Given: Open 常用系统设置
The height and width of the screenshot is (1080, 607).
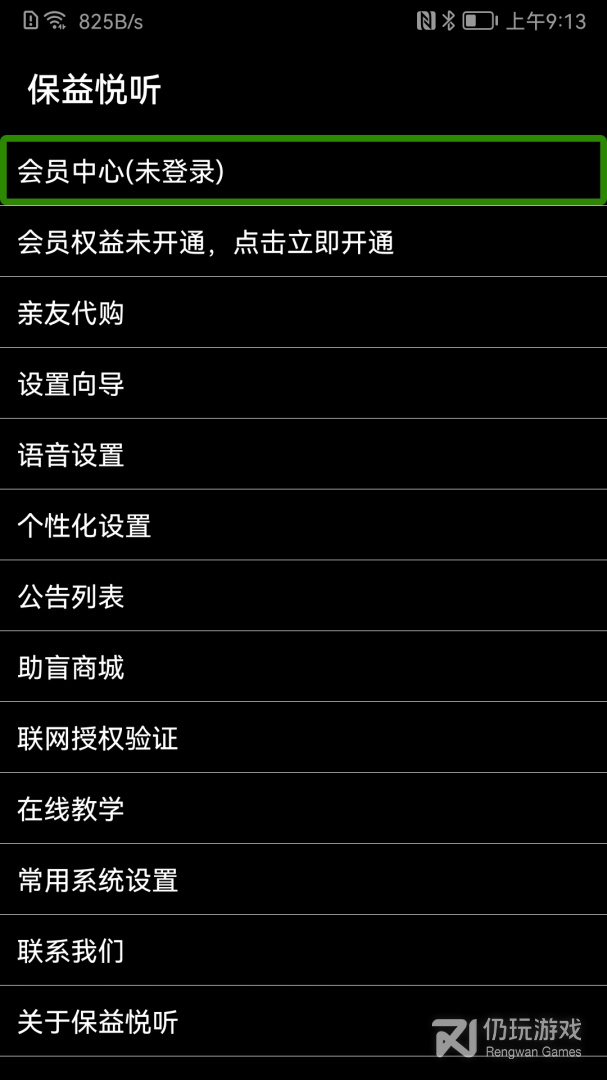Looking at the screenshot, I should pyautogui.click(x=303, y=880).
